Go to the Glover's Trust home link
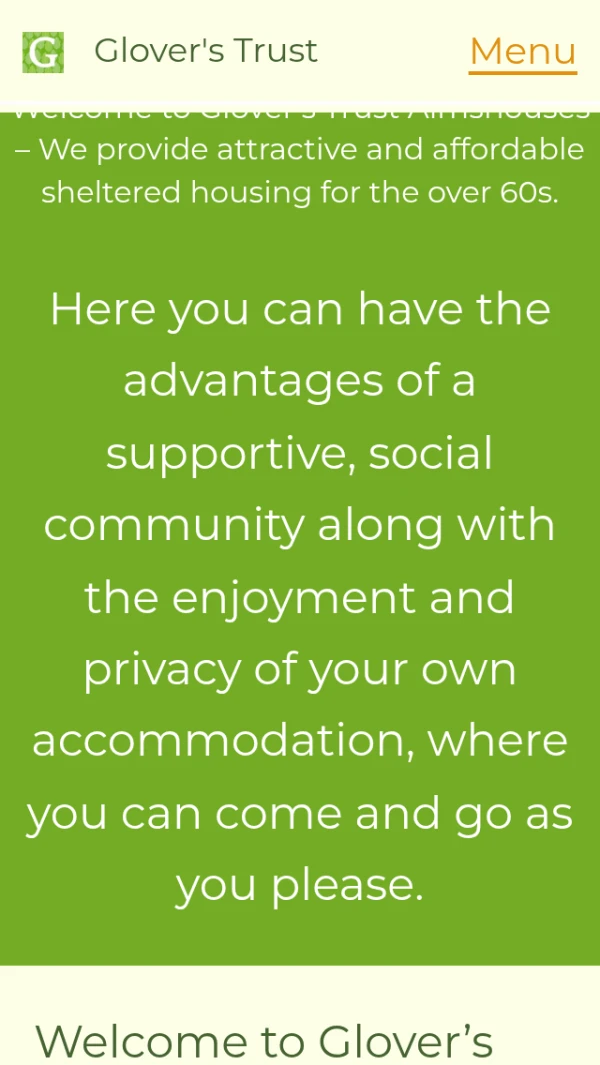The width and height of the screenshot is (600, 1065). 205,51
